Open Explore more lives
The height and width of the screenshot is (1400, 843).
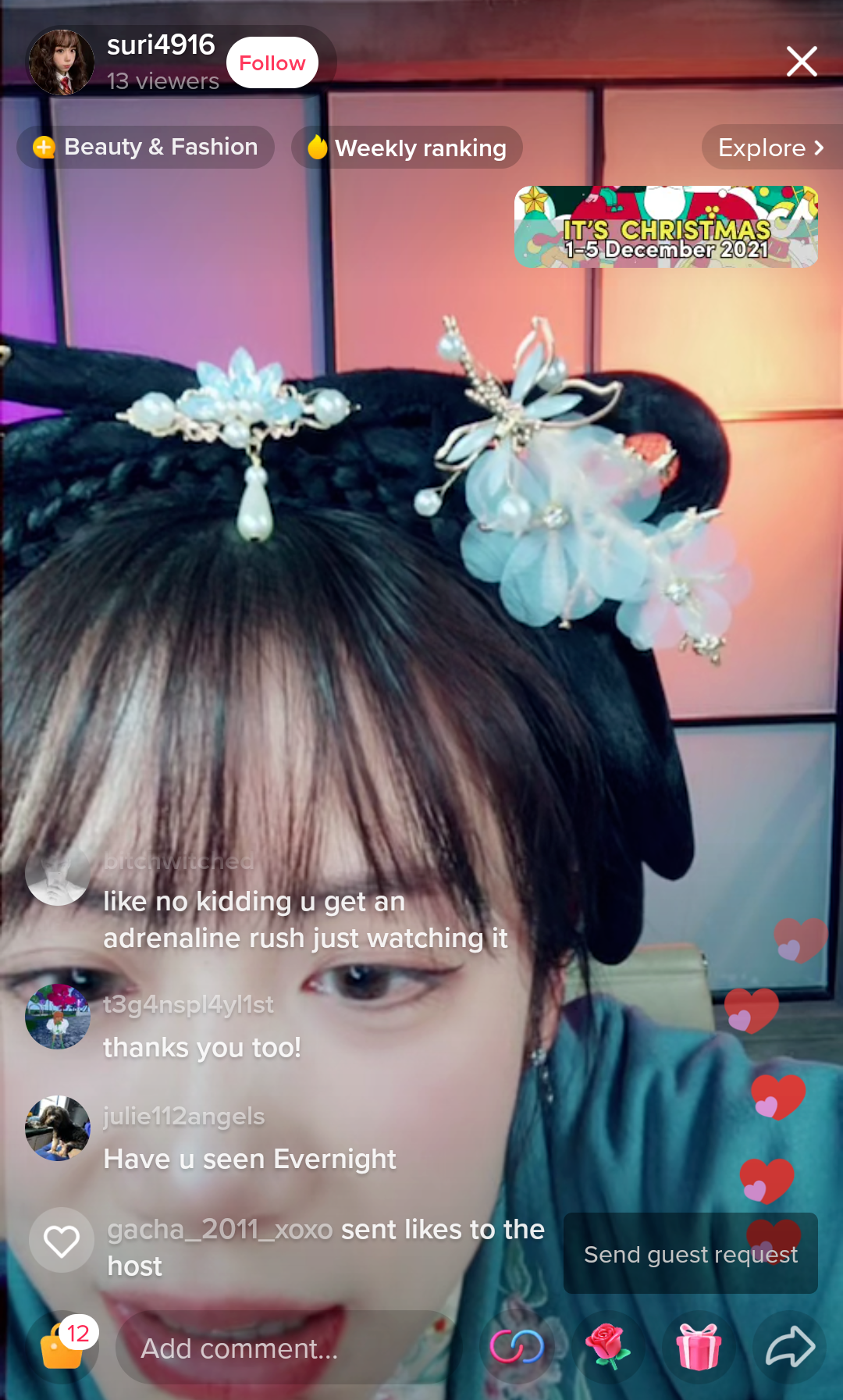click(x=770, y=148)
